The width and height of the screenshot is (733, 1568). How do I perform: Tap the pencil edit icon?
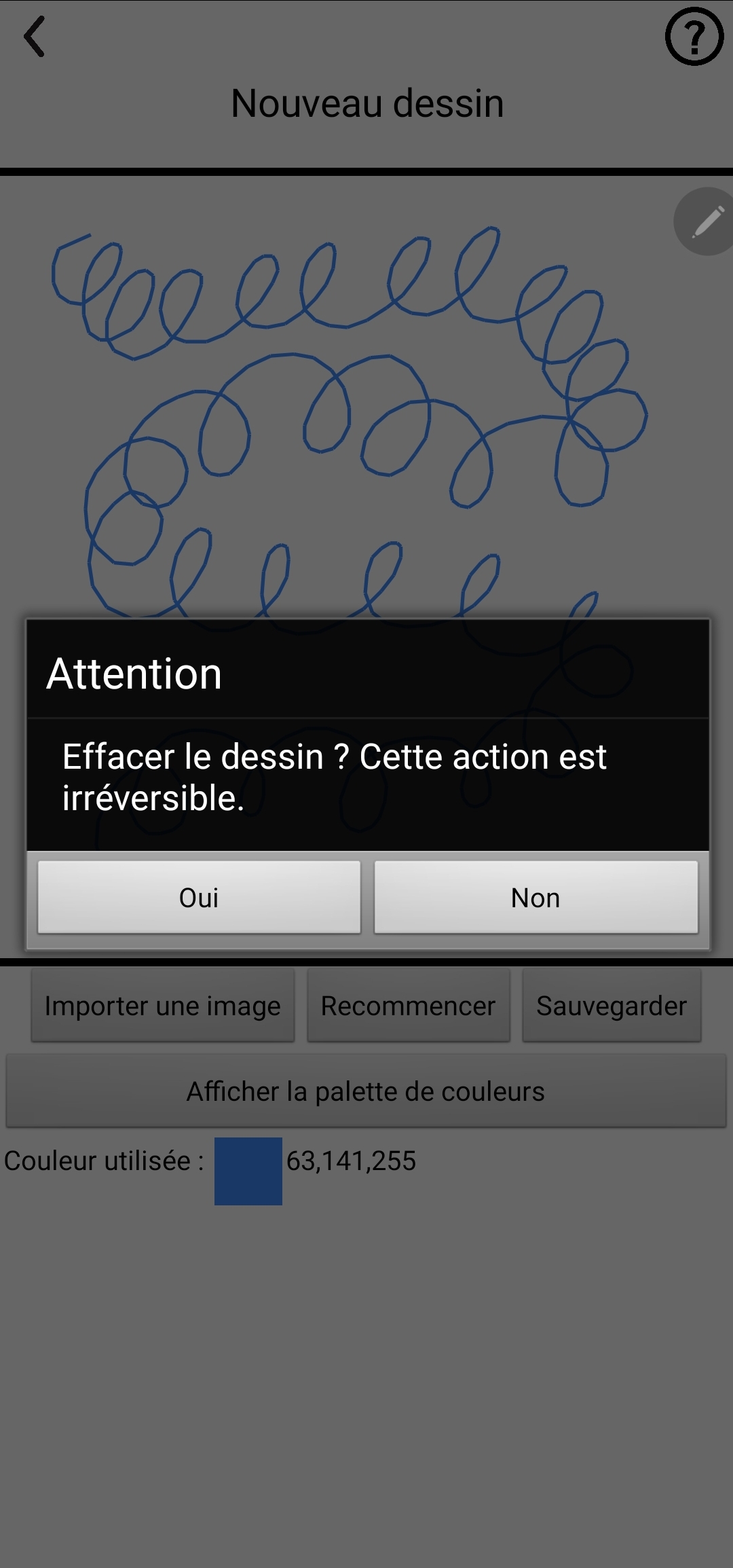tap(706, 221)
